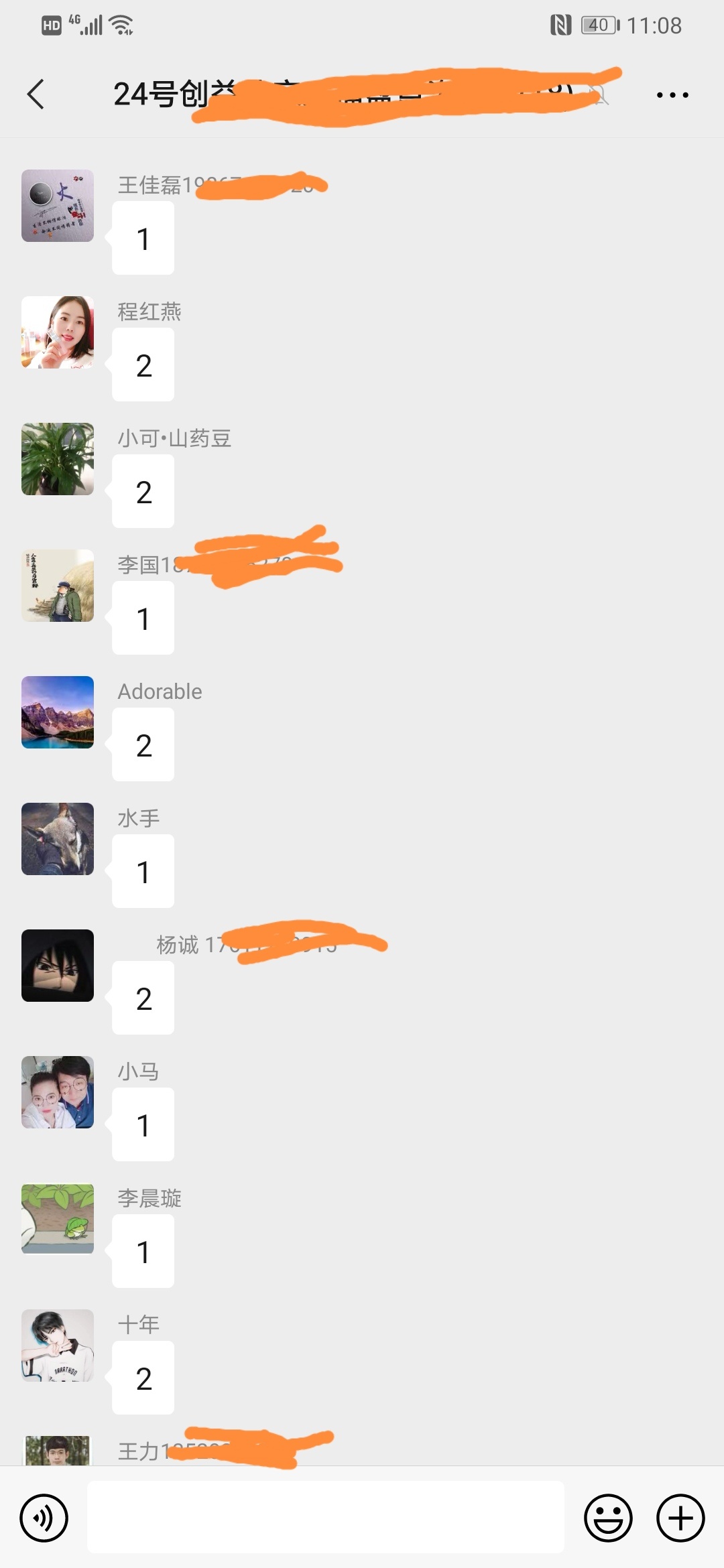This screenshot has height=1568, width=724.
Task: Open 程红燕's profile avatar
Action: tap(58, 332)
